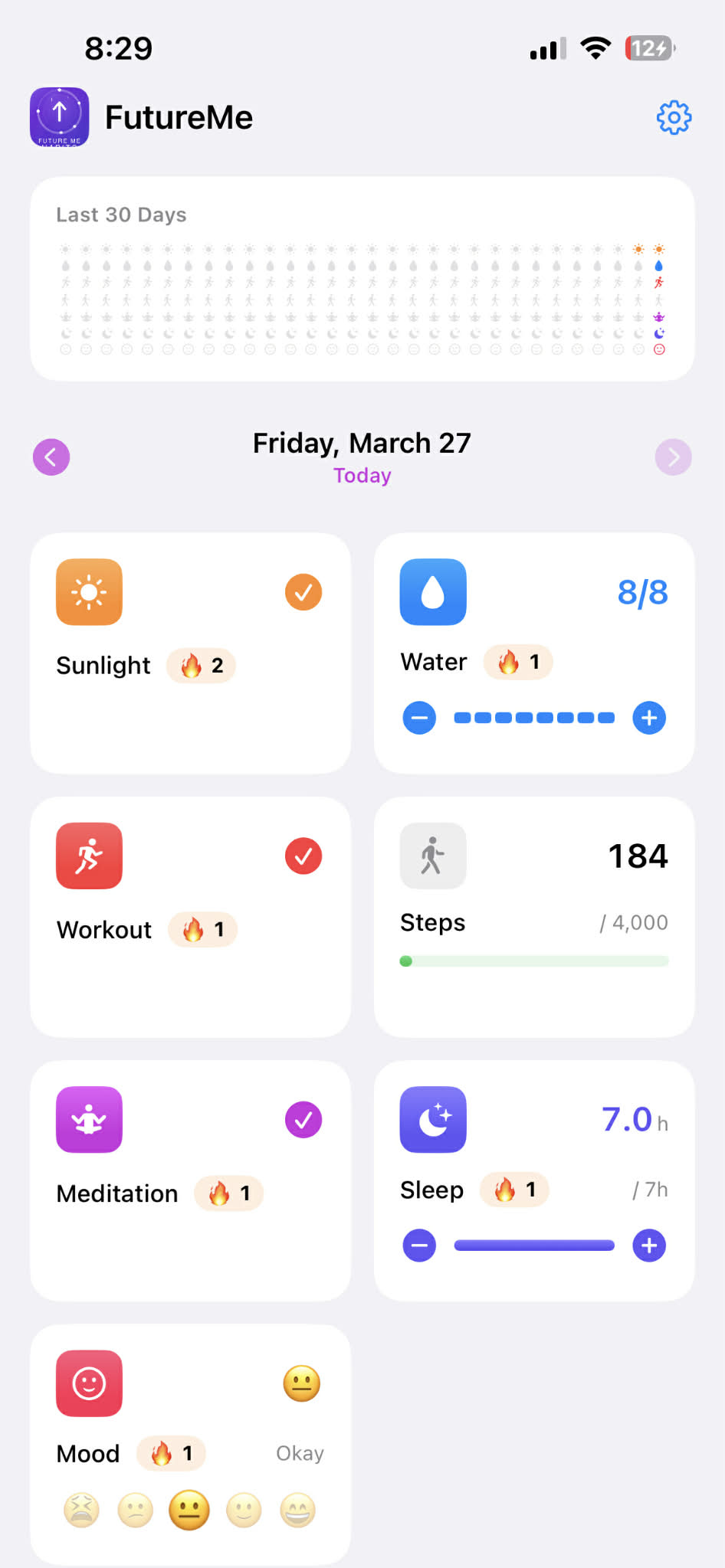
Task: Select the Meditation lotus icon
Action: 89,1119
